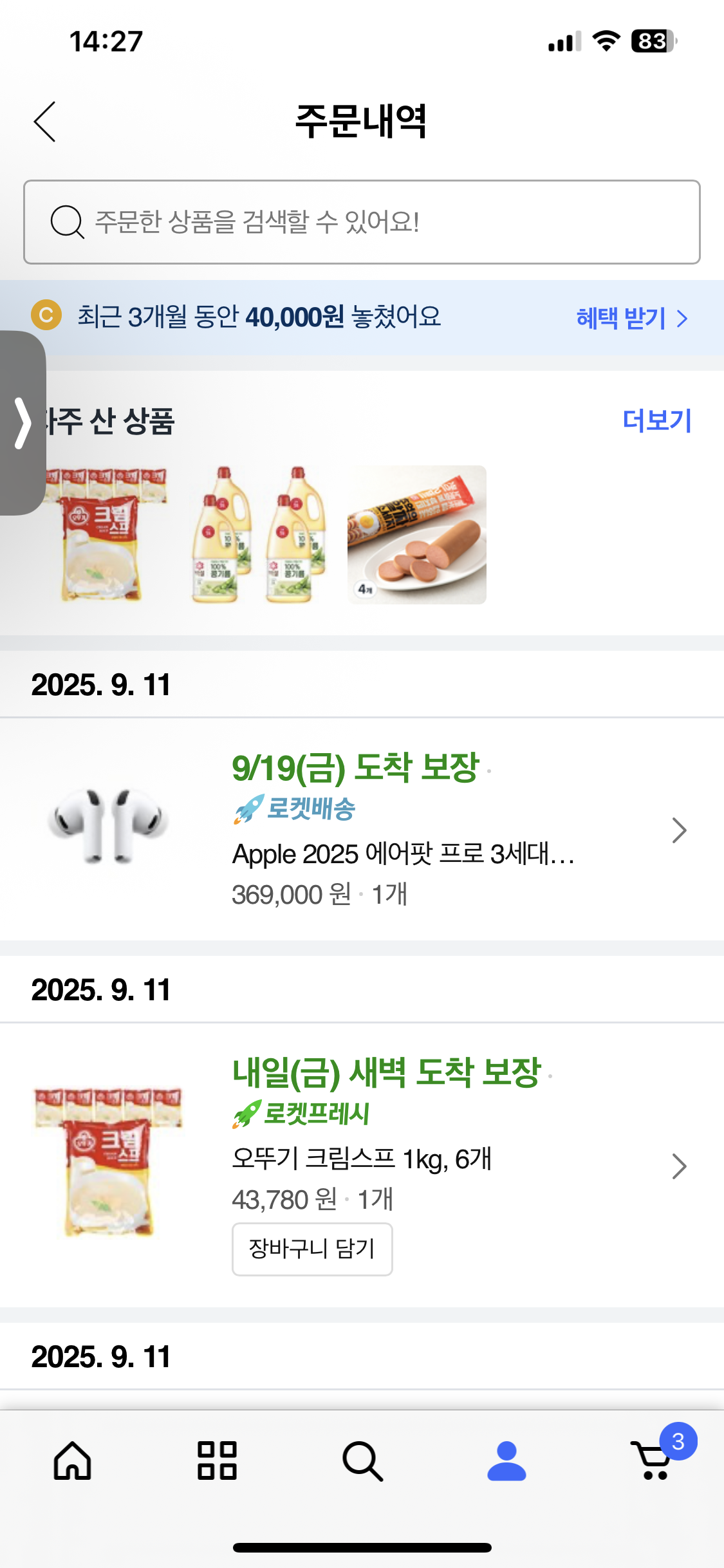The image size is (724, 1568).
Task: Tap 더보기 for frequently bought items
Action: point(656,421)
